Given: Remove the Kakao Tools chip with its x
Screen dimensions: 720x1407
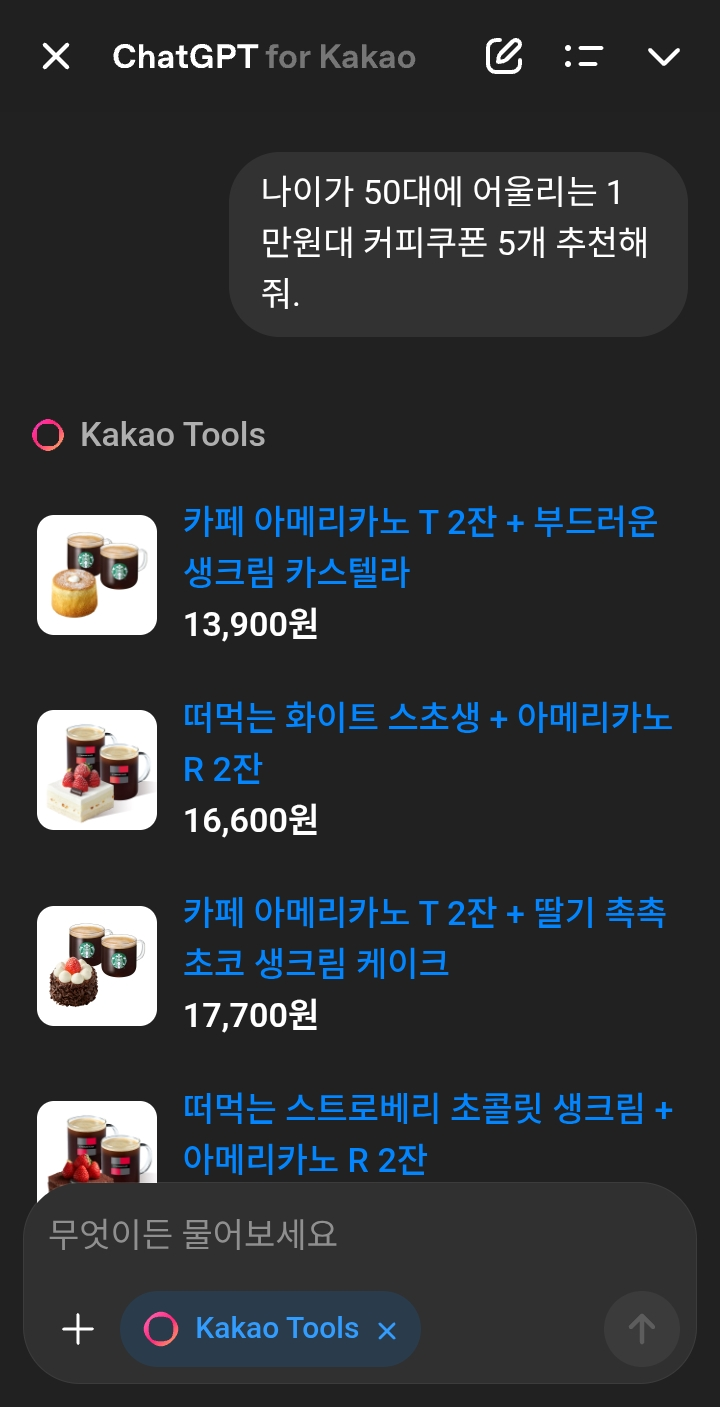Looking at the screenshot, I should (x=388, y=1329).
